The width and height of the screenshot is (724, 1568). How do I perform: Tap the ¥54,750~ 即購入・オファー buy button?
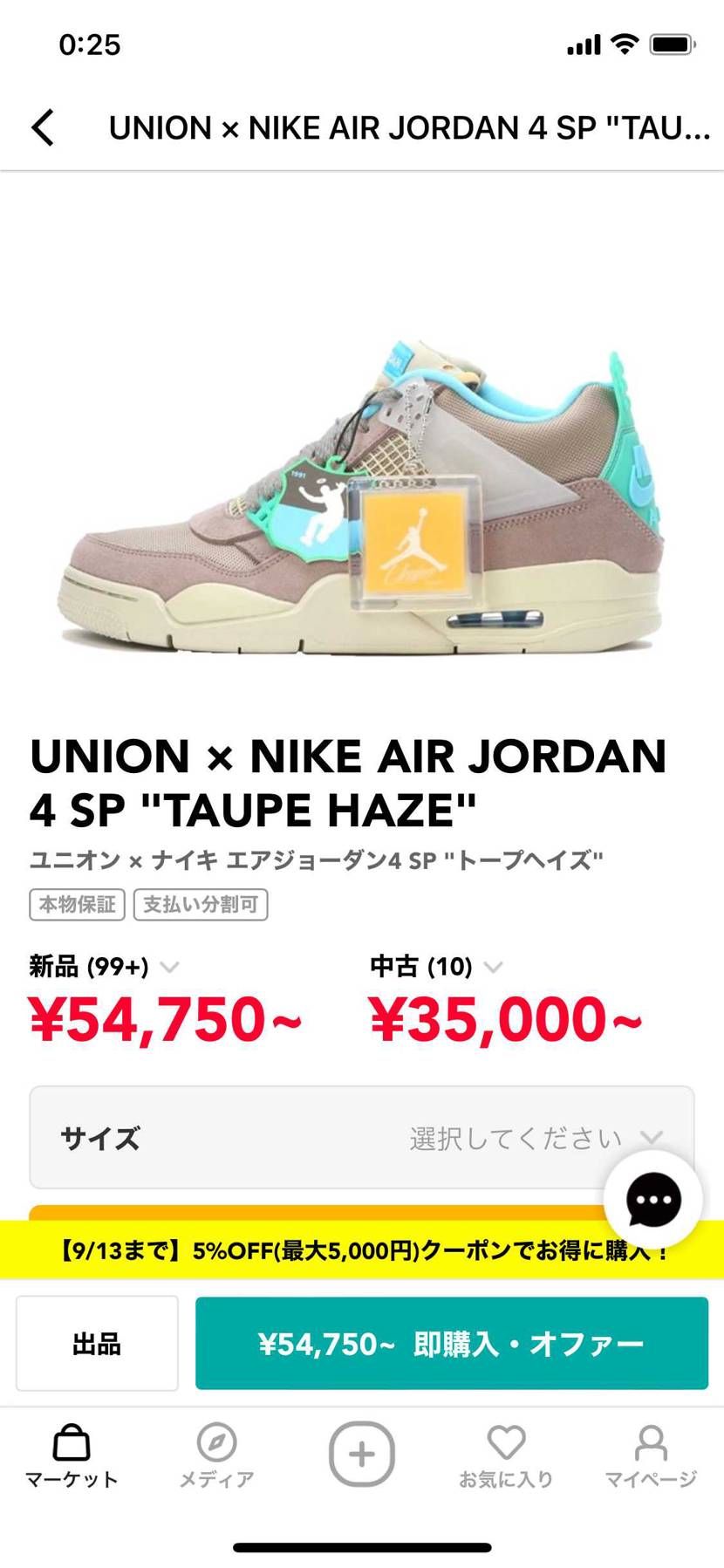(450, 1342)
